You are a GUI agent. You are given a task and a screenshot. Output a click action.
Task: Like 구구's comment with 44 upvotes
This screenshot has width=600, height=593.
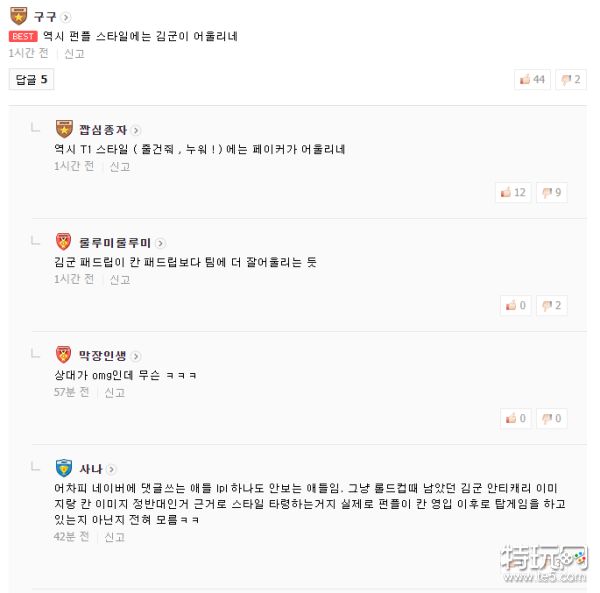pos(531,79)
